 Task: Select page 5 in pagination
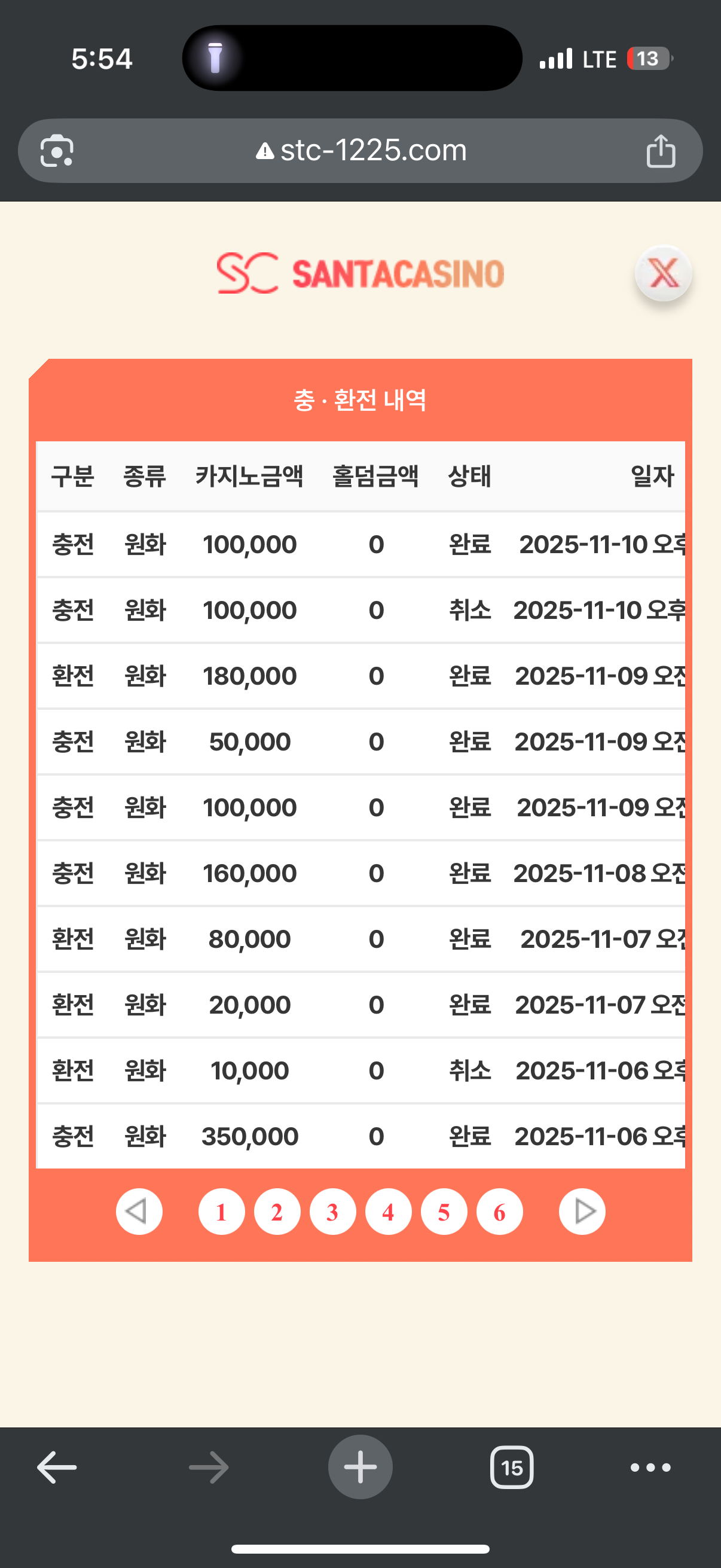click(444, 1212)
